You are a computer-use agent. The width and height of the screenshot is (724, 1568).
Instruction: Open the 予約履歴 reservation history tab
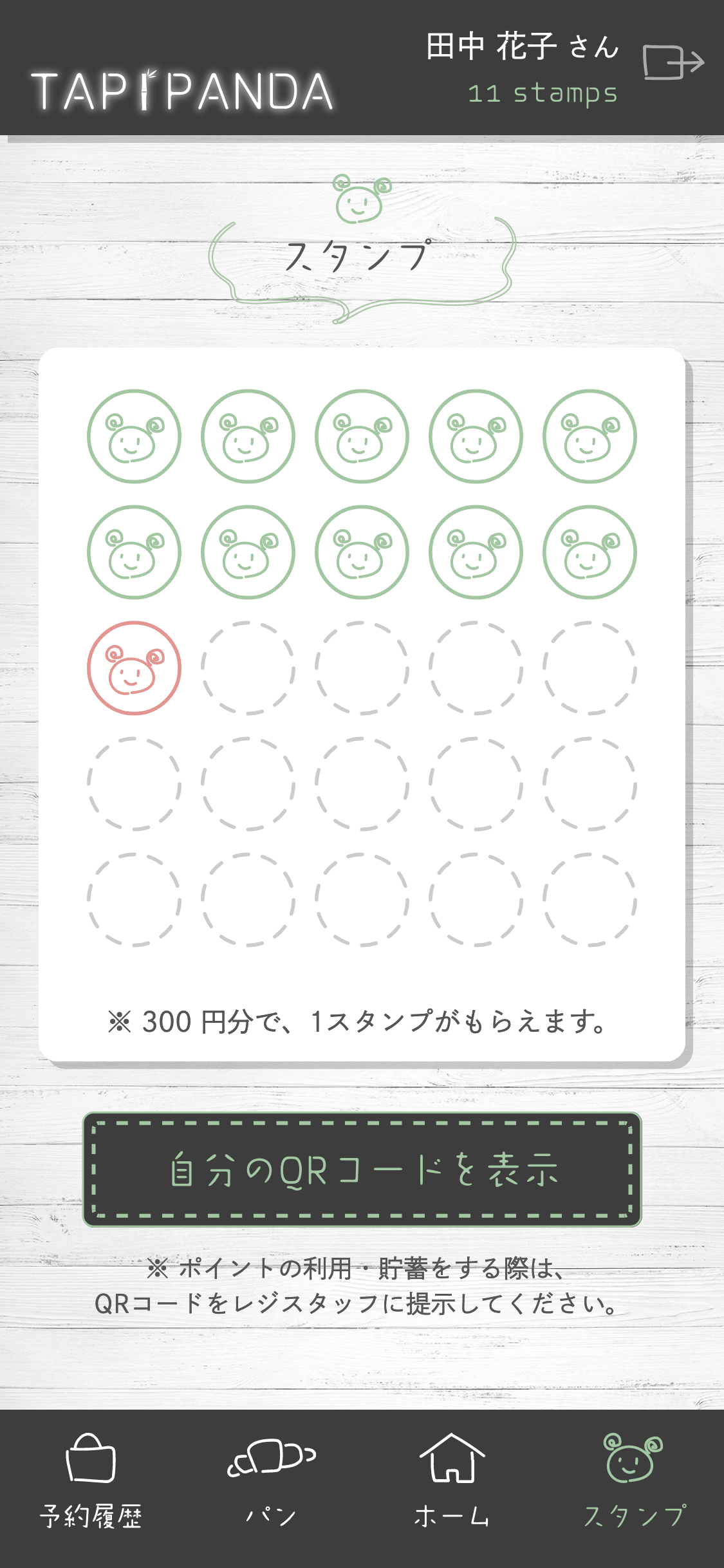coord(91,1480)
